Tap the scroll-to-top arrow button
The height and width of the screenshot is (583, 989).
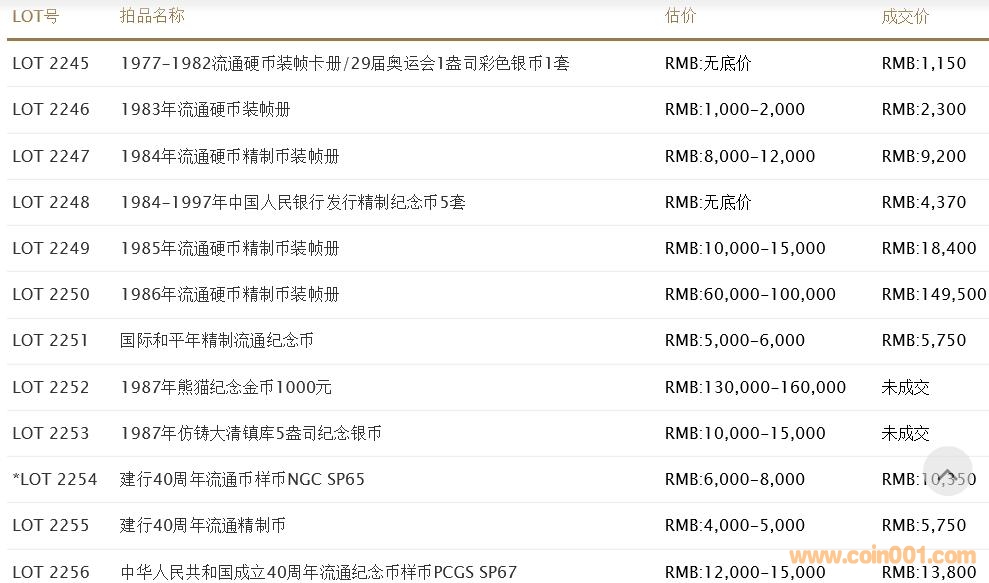coord(947,471)
